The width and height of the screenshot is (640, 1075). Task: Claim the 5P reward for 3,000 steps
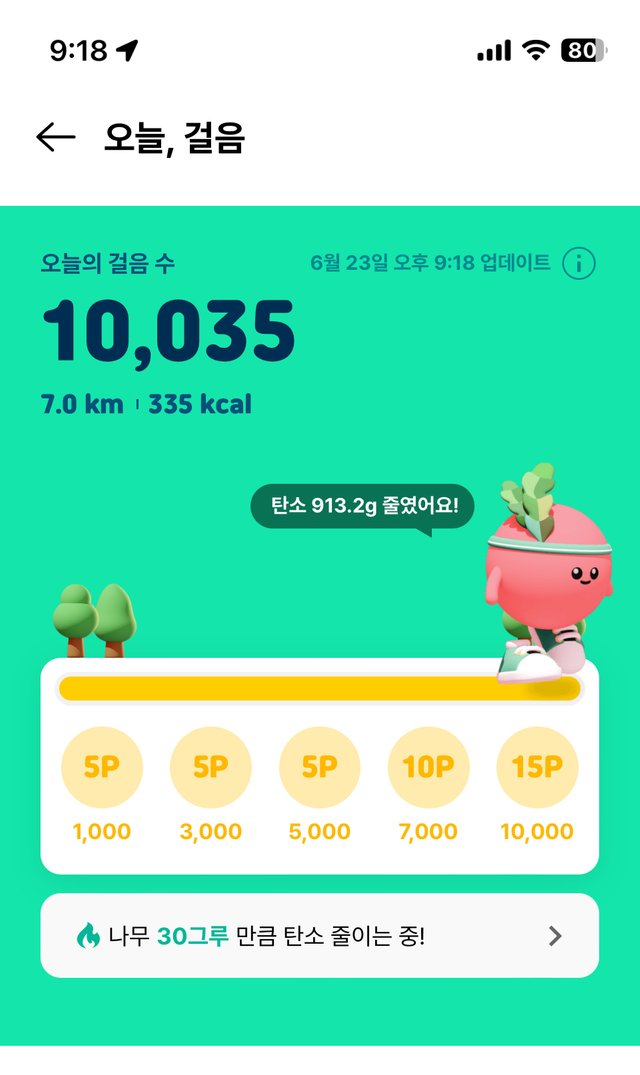tap(211, 768)
